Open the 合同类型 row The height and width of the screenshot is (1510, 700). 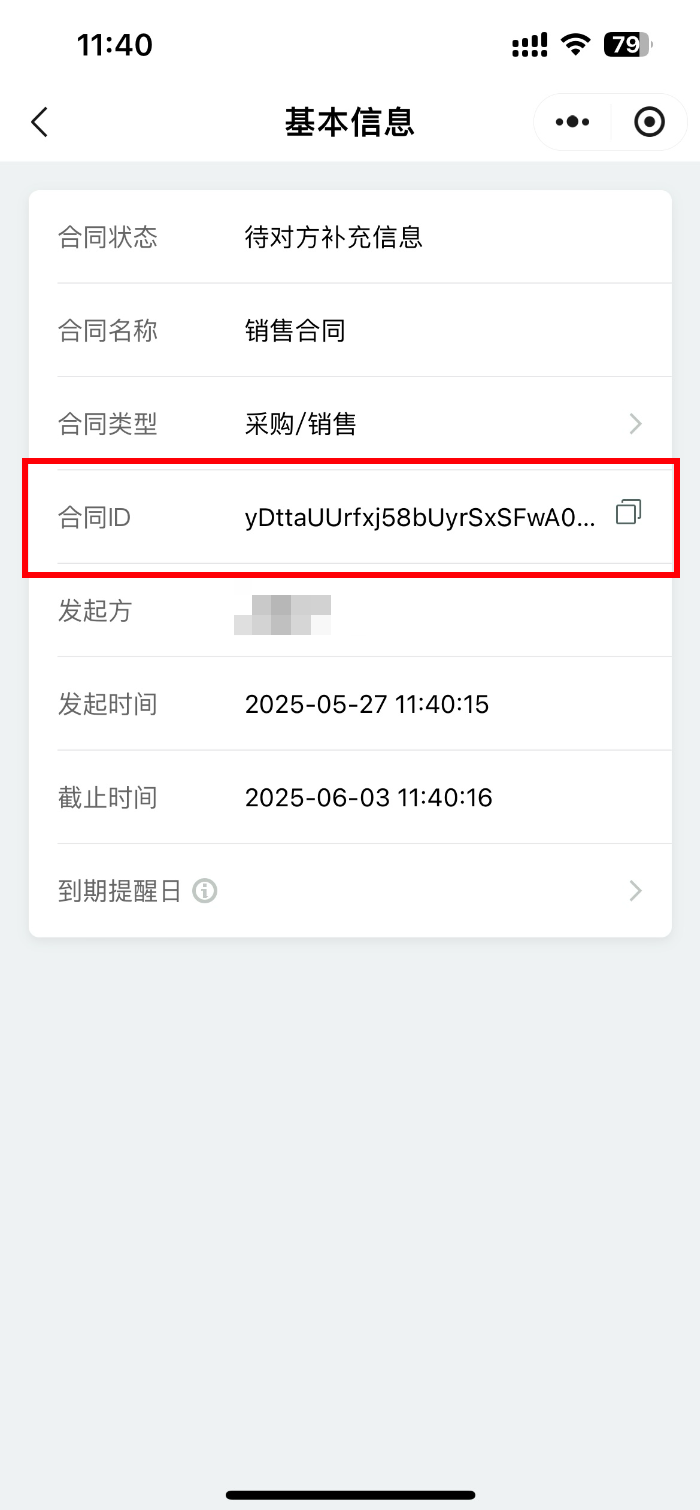click(x=350, y=424)
